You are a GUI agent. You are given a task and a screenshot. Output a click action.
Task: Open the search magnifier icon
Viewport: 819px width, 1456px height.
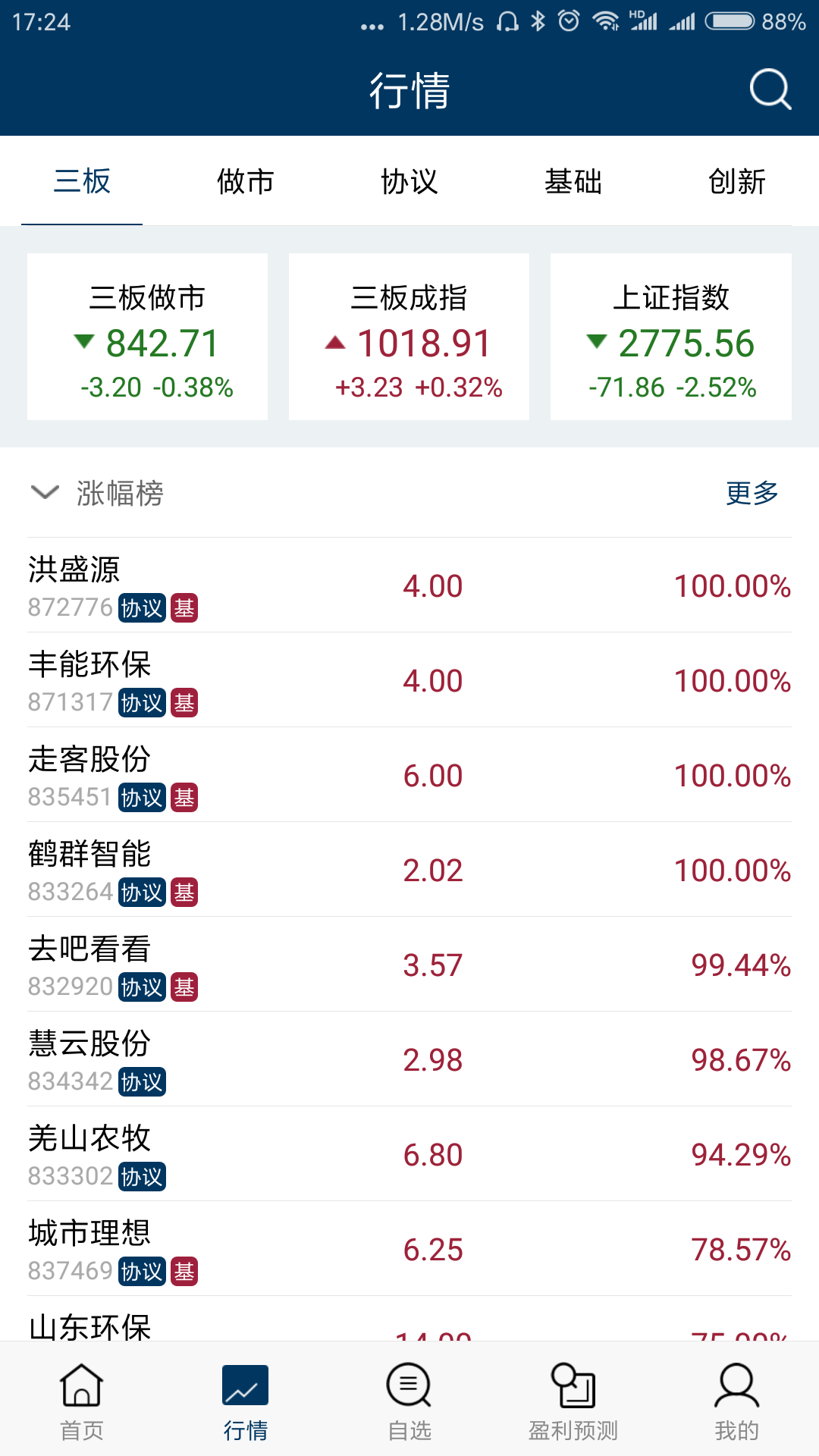click(770, 89)
